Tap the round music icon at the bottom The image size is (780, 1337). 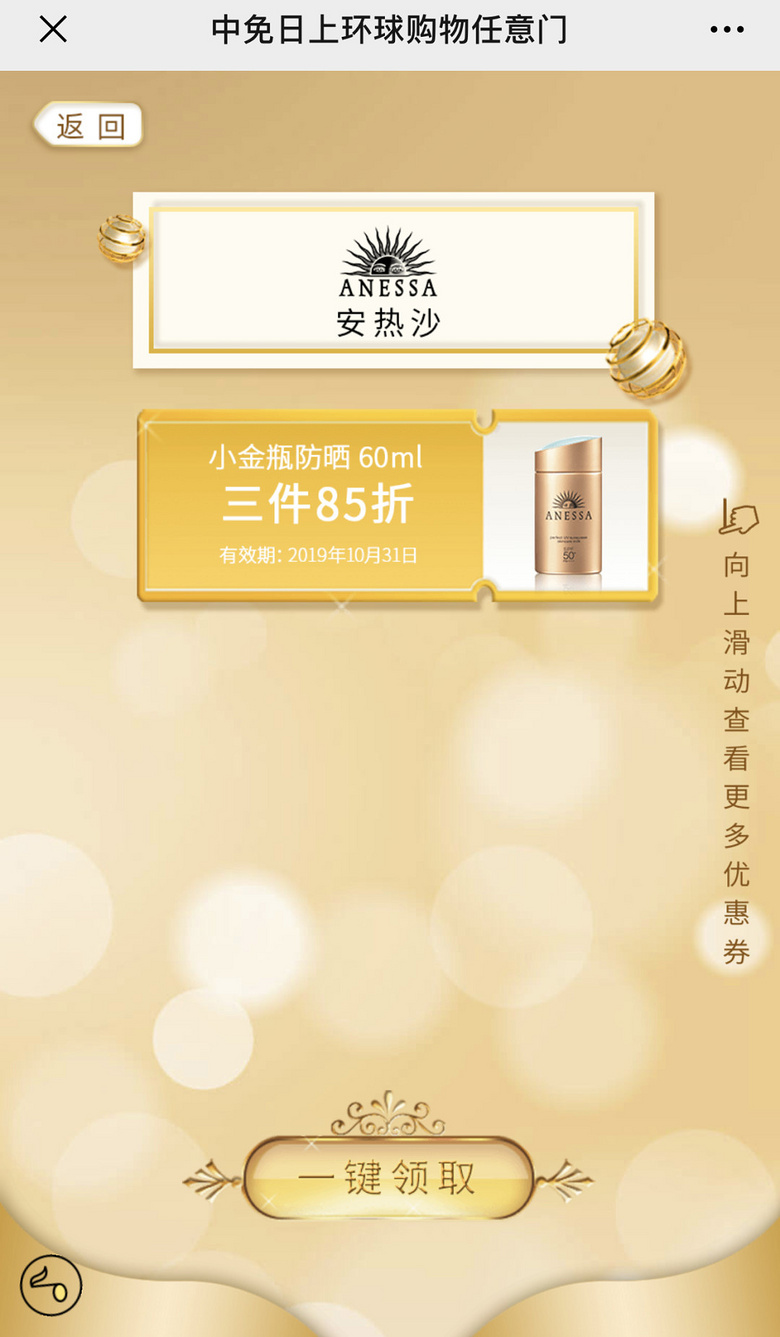tap(51, 1285)
